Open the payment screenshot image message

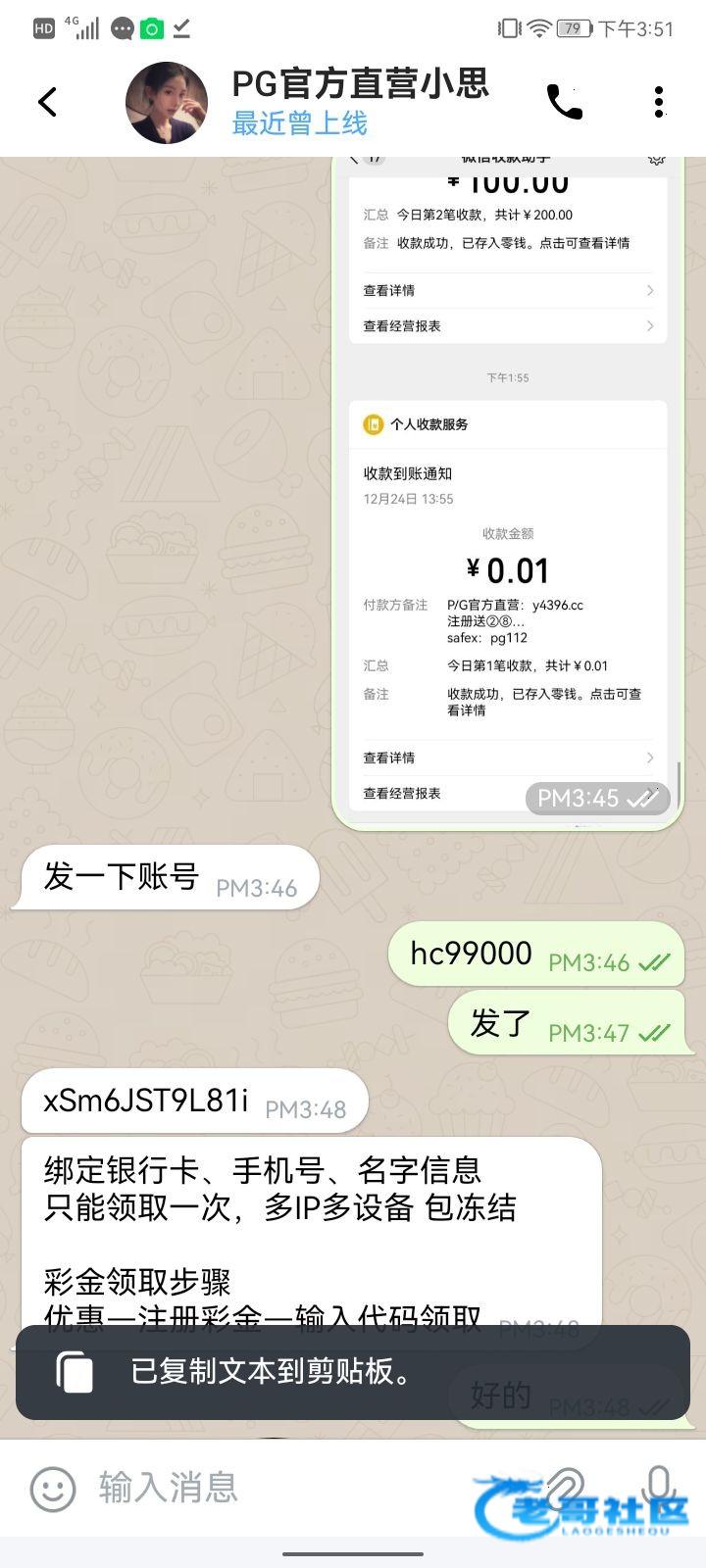pyautogui.click(x=508, y=490)
